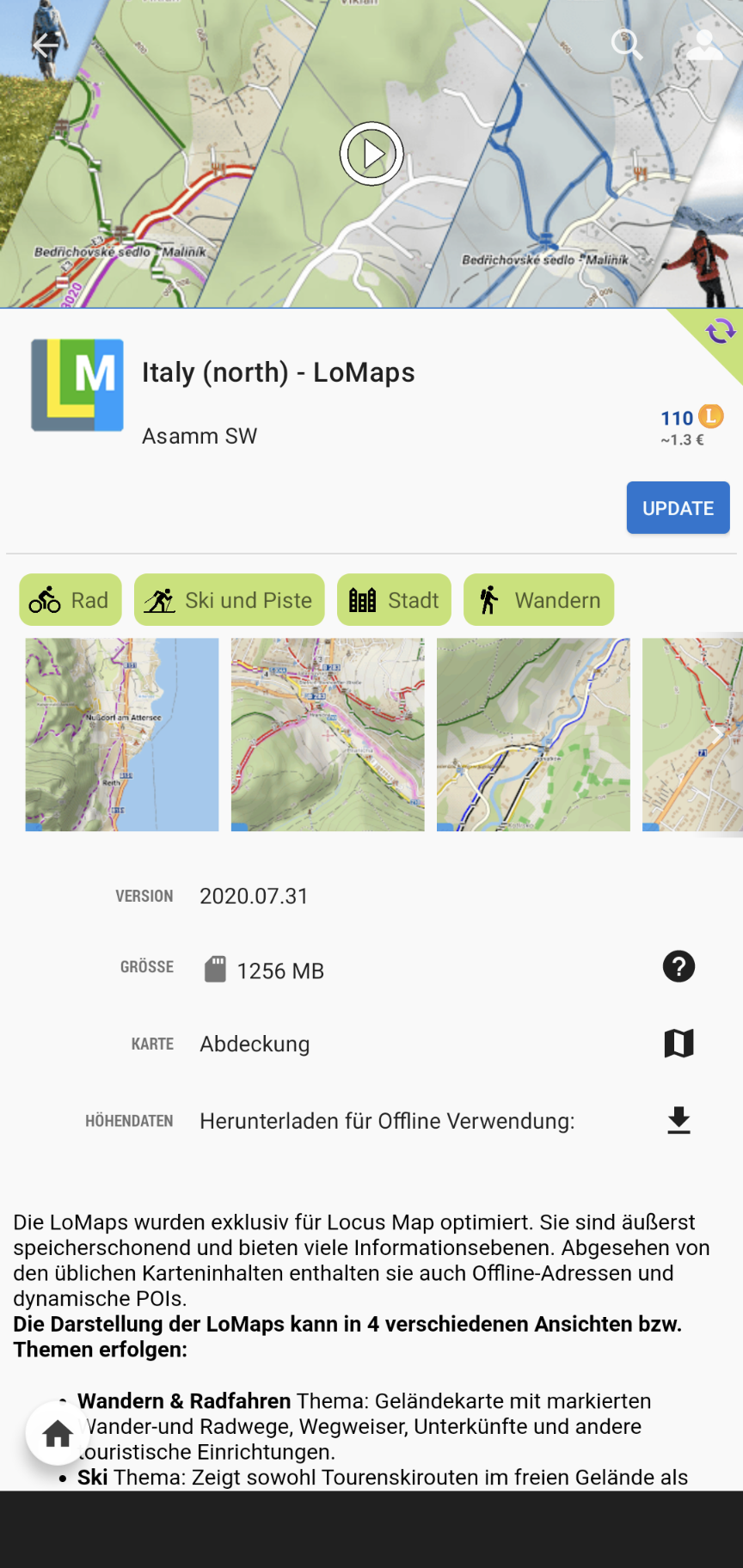Screen dimensions: 743x1568
Task: Open the user profile icon
Action: click(704, 45)
